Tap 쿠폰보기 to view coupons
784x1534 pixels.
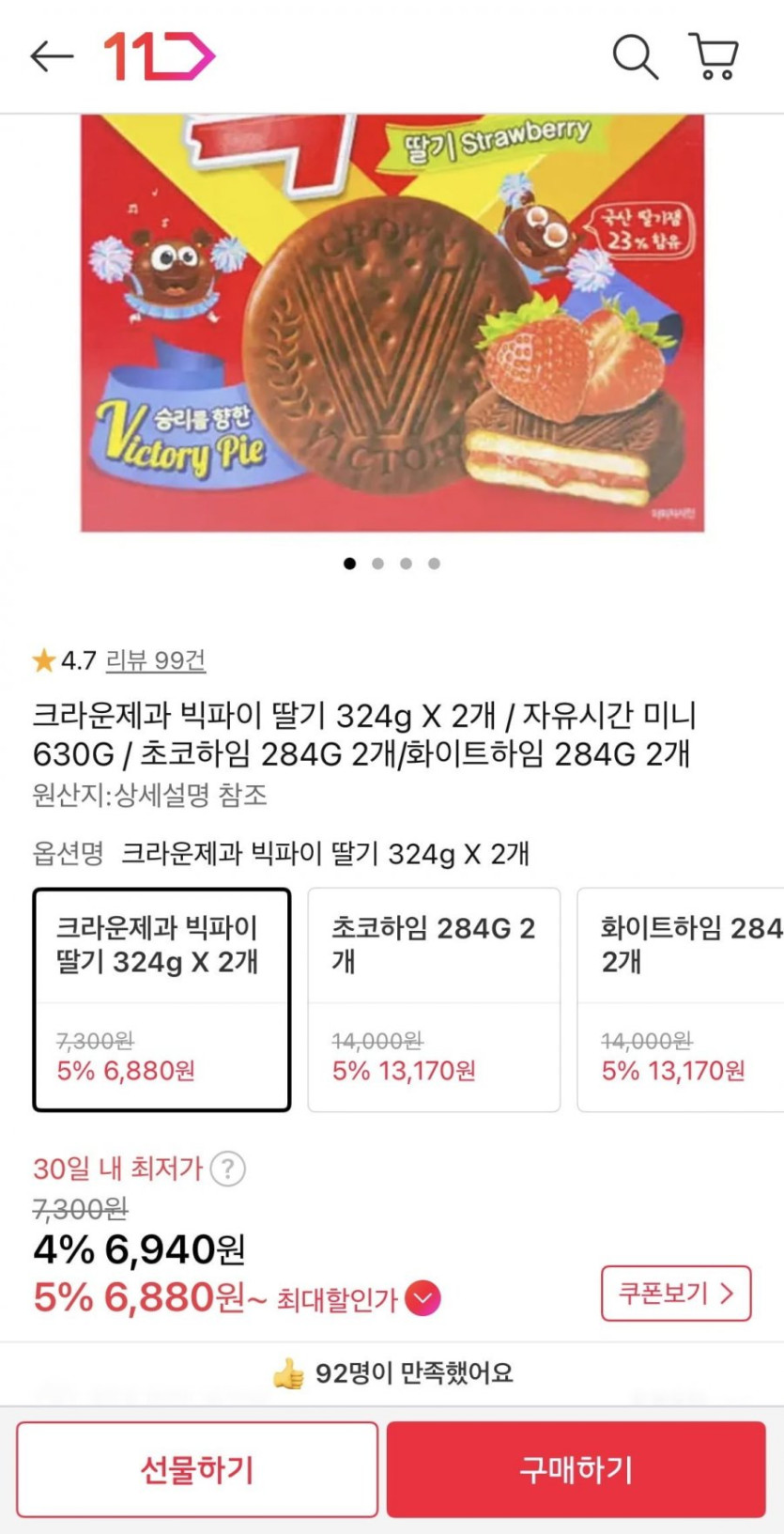[676, 1294]
